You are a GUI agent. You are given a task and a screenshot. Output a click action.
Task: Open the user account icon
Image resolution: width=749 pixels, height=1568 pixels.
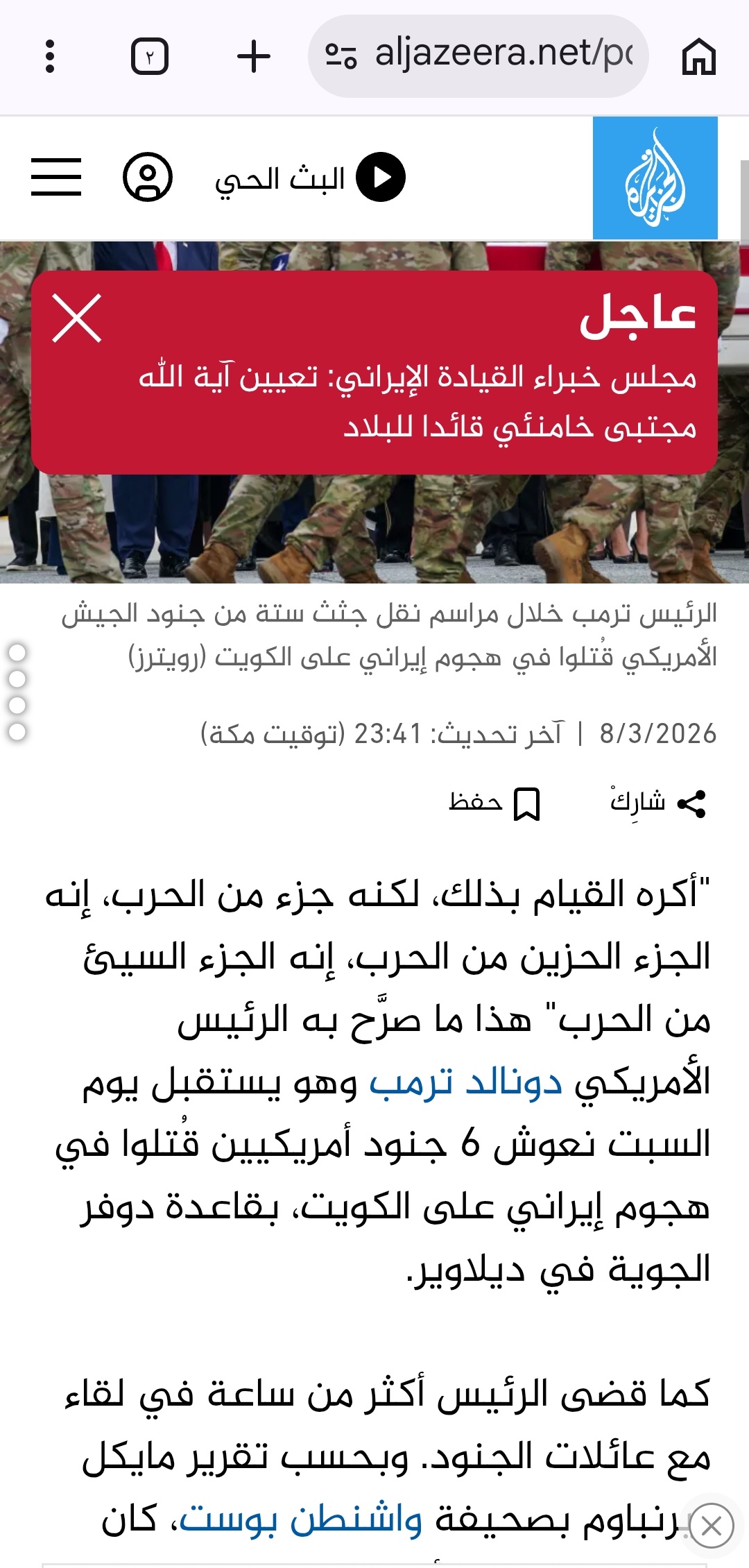pos(148,177)
